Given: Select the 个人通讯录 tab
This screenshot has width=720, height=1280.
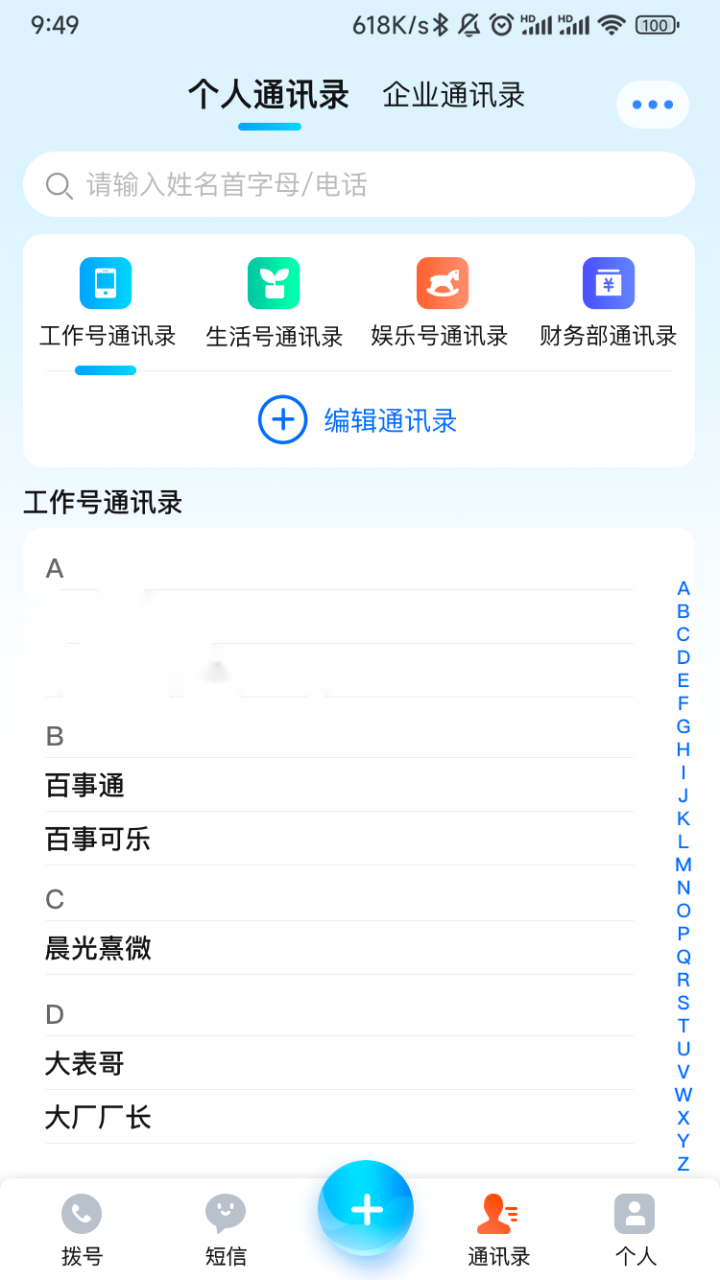Looking at the screenshot, I should (x=268, y=93).
